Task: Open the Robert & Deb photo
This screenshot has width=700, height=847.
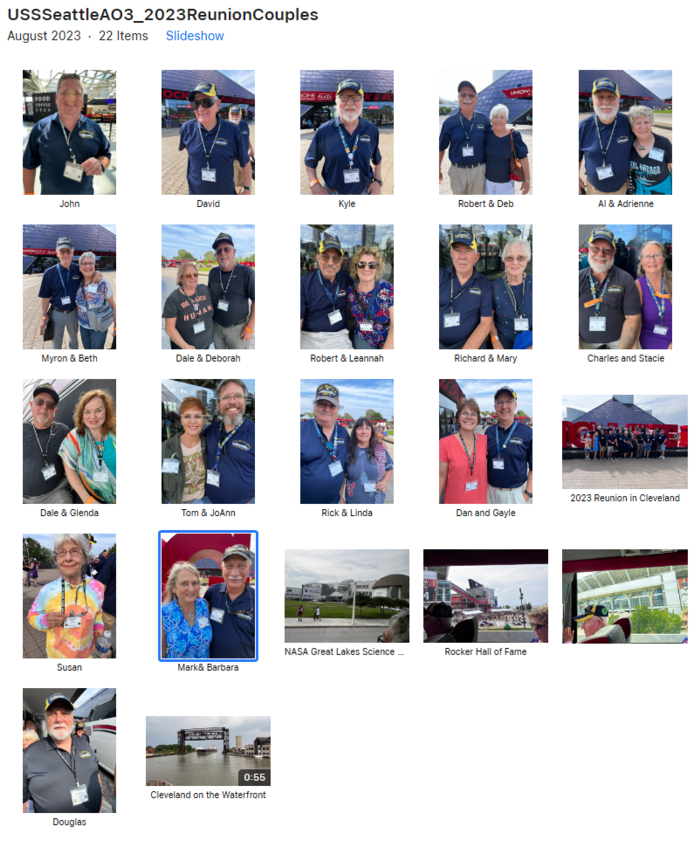Action: tap(485, 132)
